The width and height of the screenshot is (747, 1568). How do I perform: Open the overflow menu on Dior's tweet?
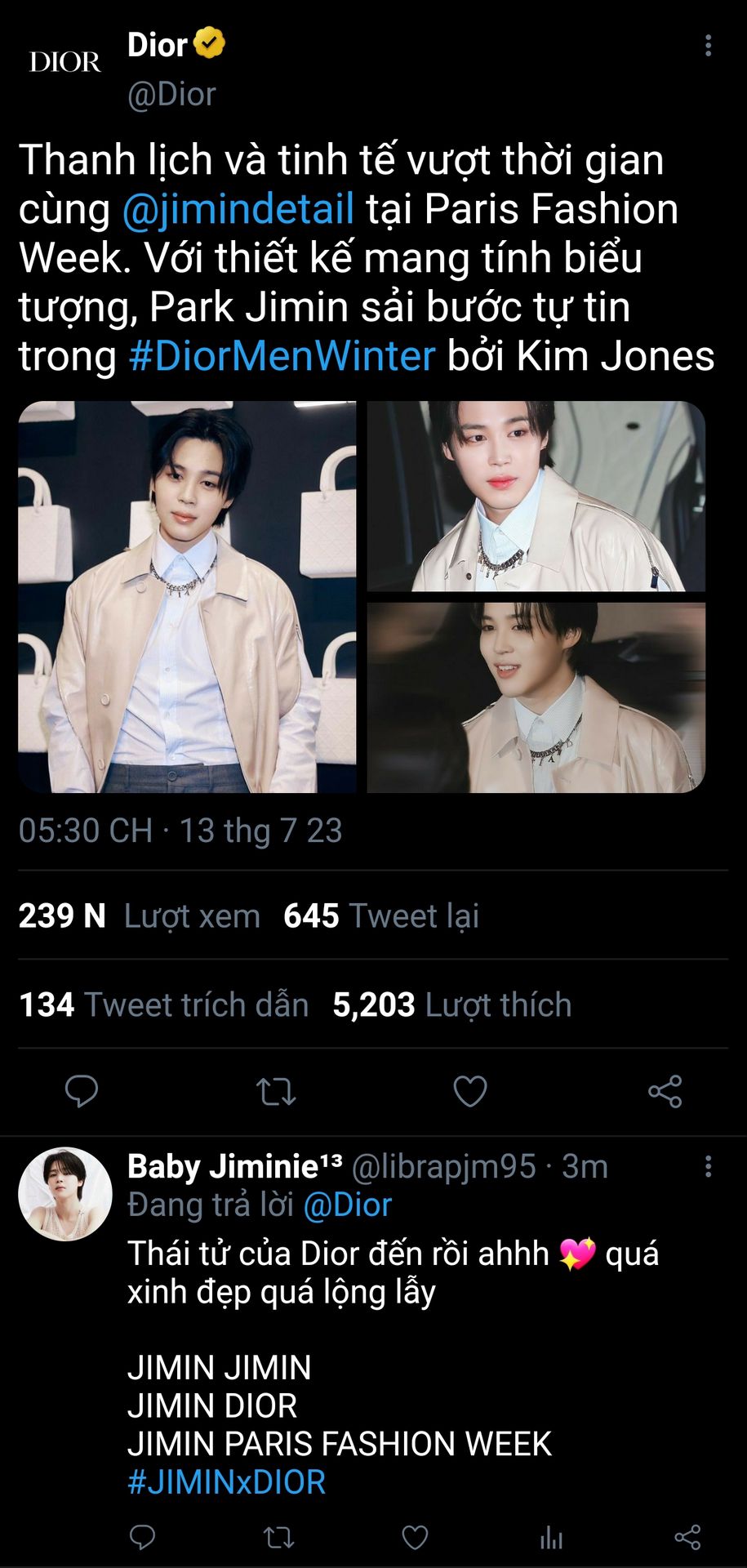708,45
